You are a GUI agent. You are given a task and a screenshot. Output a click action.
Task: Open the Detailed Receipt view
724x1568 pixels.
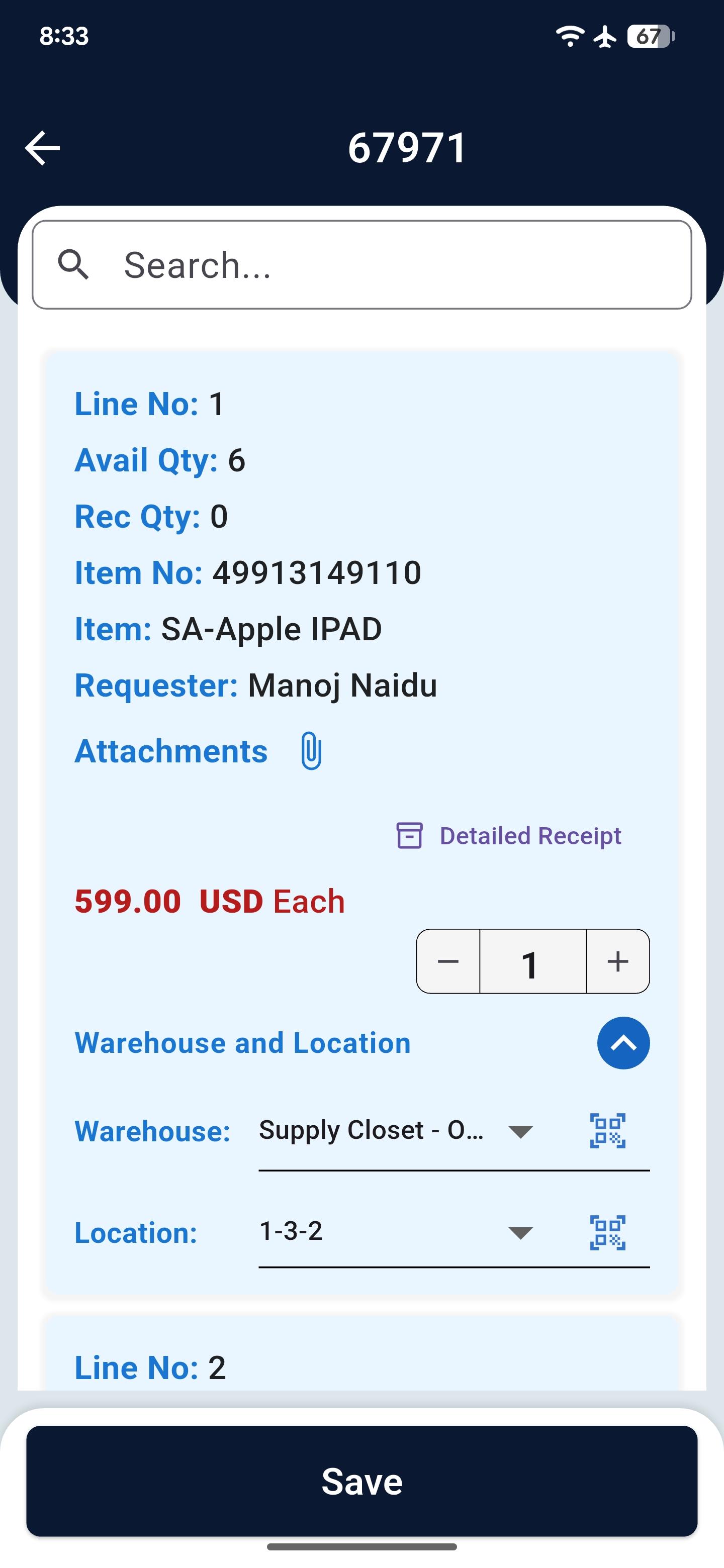point(530,835)
